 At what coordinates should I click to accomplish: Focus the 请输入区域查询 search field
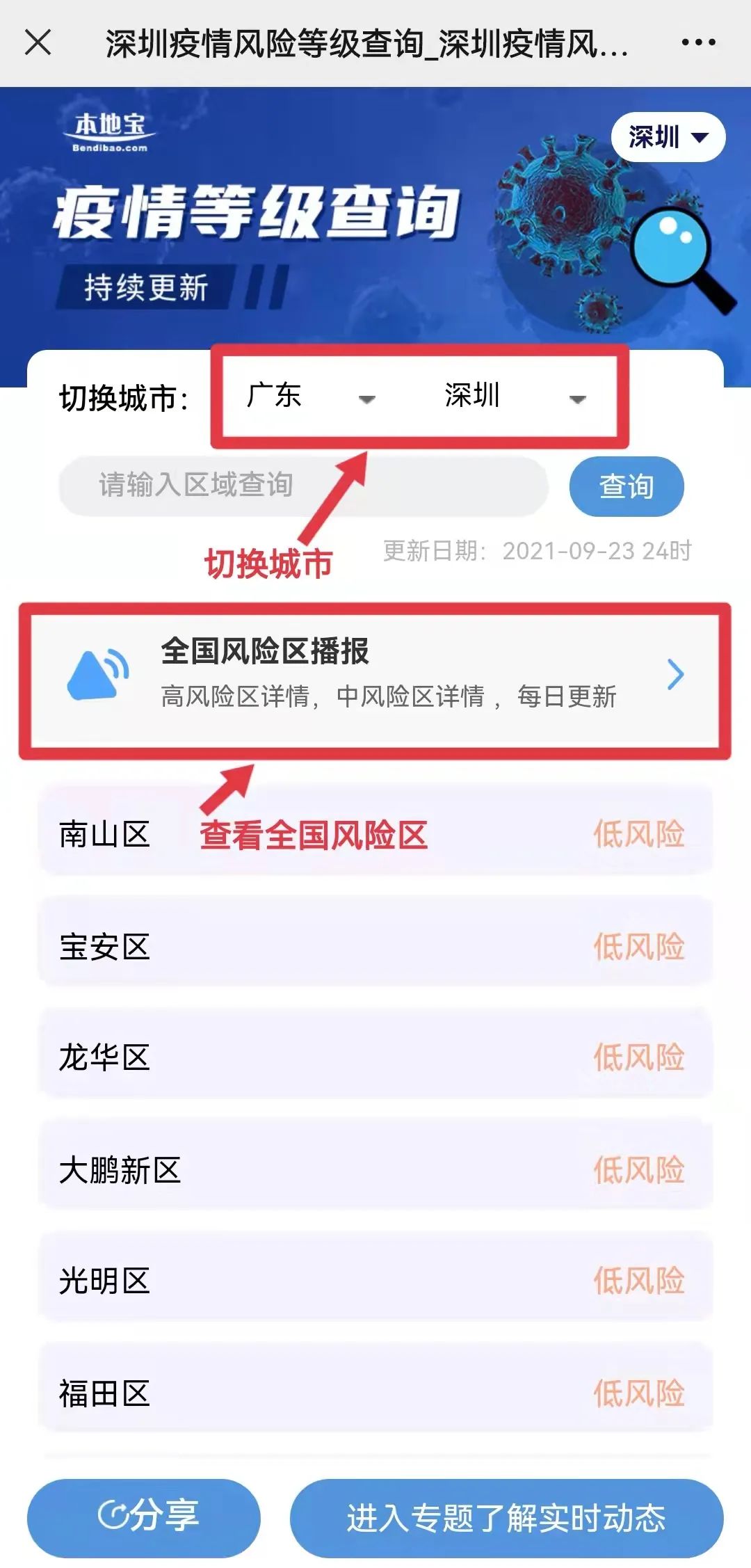click(x=303, y=486)
